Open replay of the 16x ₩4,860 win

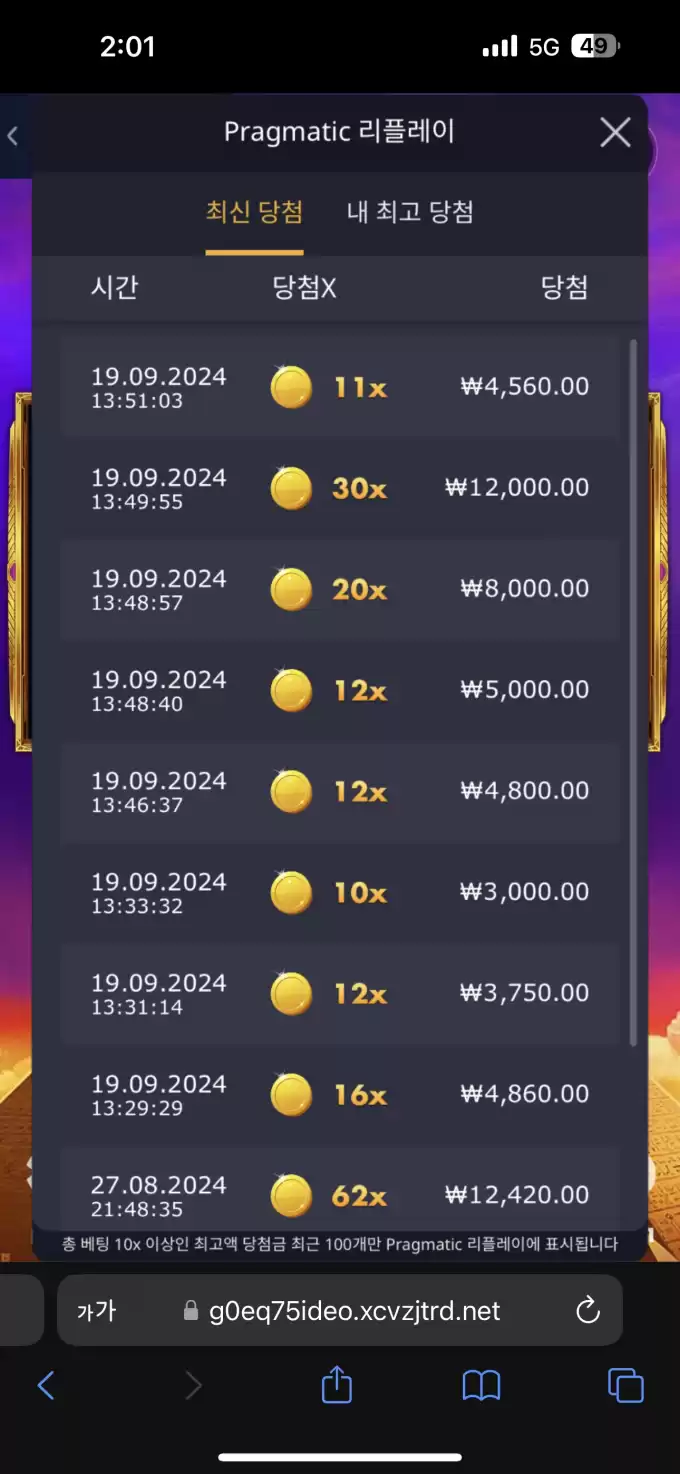coord(340,1094)
